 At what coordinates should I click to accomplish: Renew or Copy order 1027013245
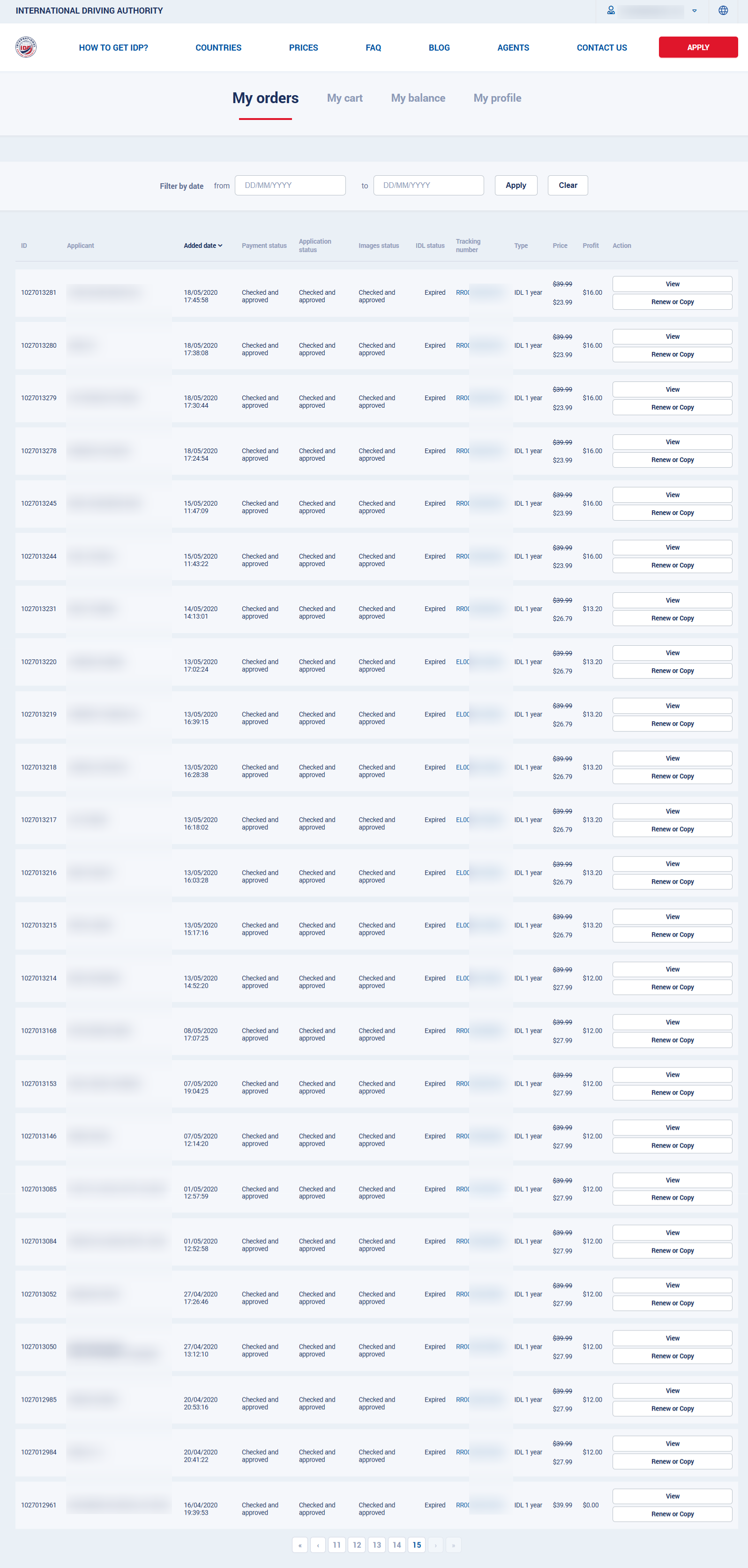click(671, 513)
